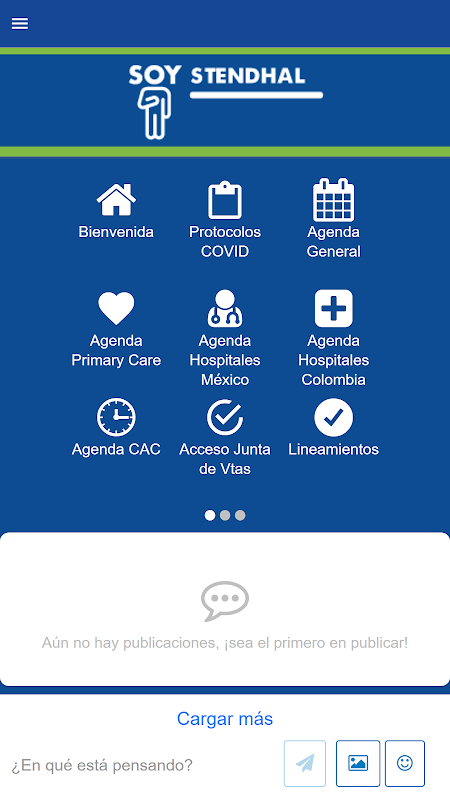
Task: Send the post with paper plane icon
Action: pos(305,763)
